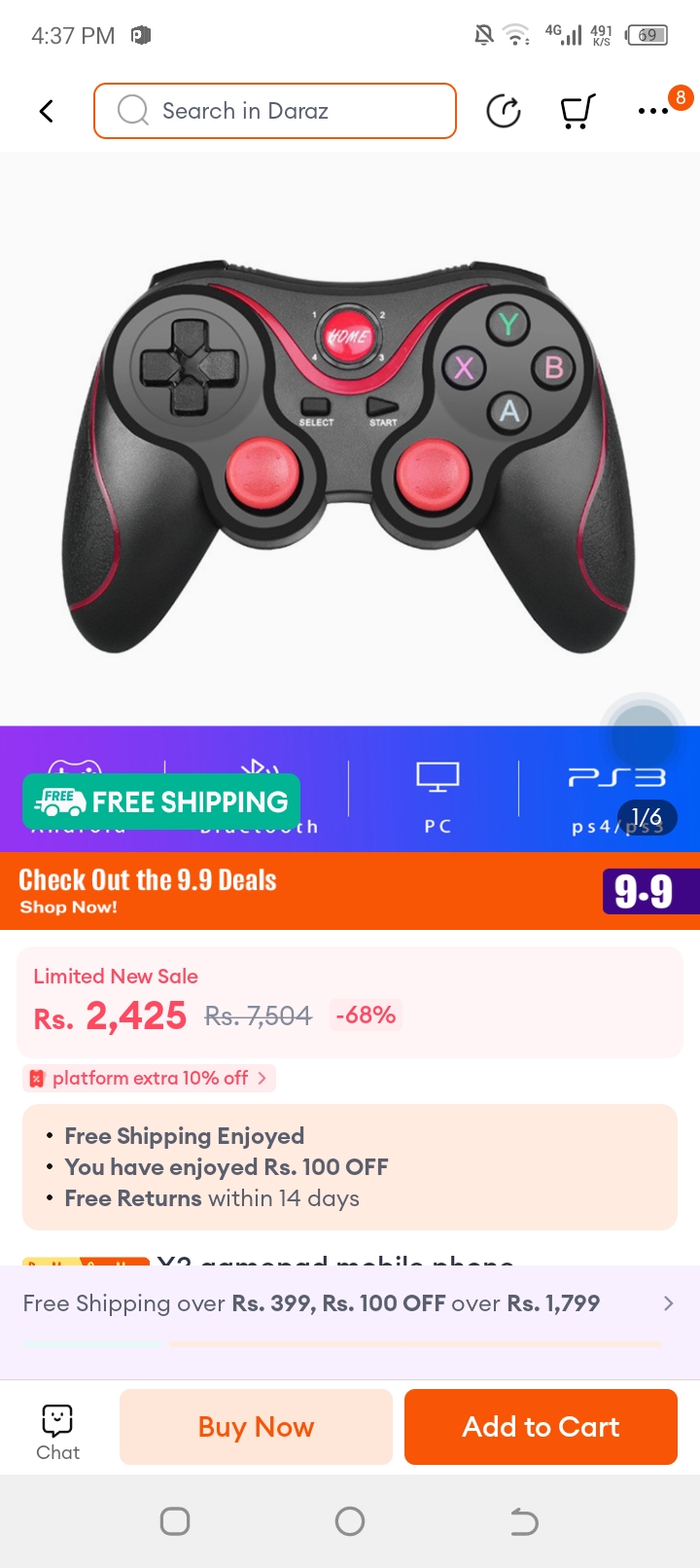Open the Search in Daraz box
The height and width of the screenshot is (1568, 700).
pyautogui.click(x=275, y=111)
